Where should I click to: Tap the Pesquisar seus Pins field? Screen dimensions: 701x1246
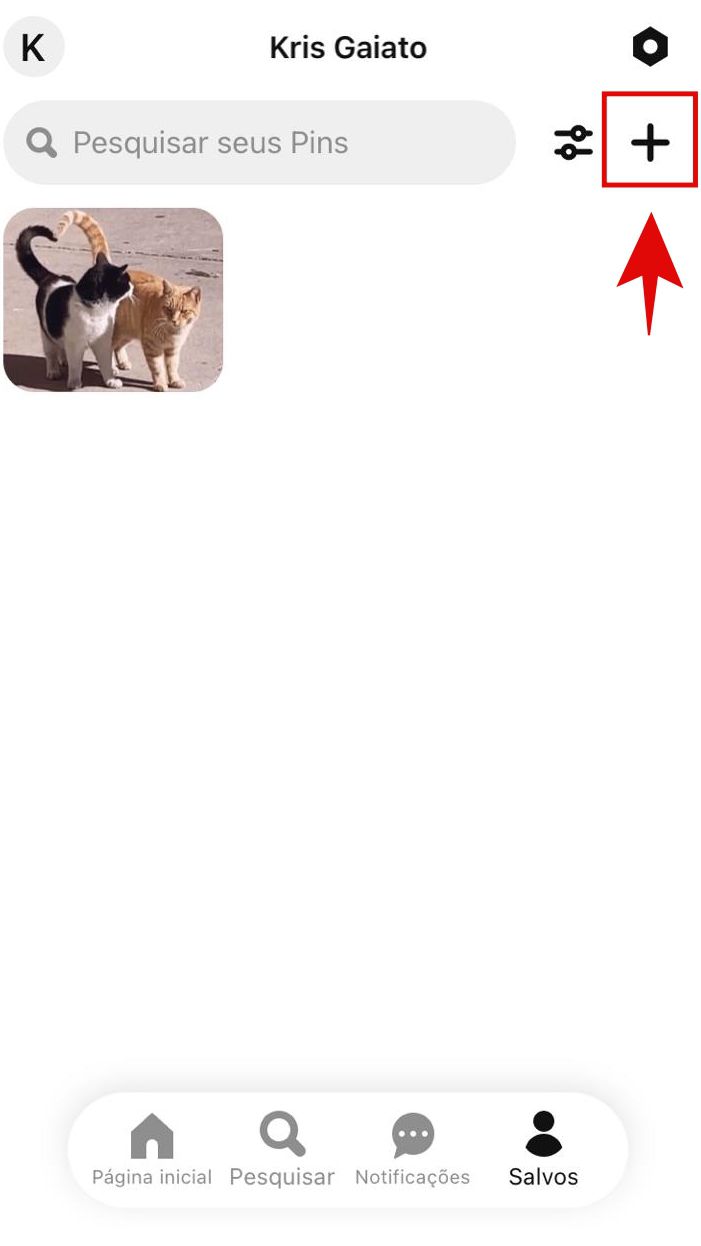pos(260,143)
